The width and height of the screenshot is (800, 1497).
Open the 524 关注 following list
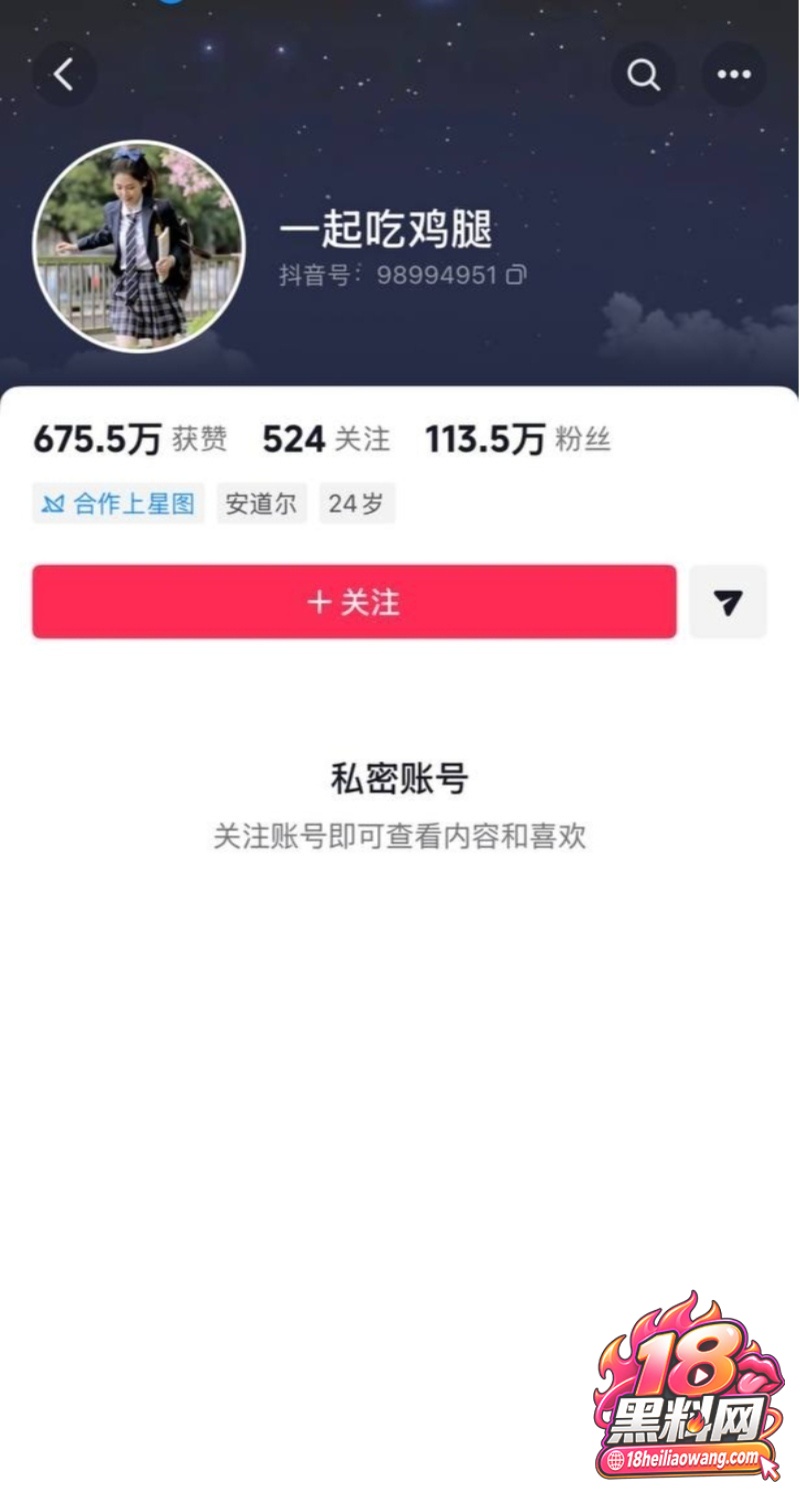(x=326, y=439)
